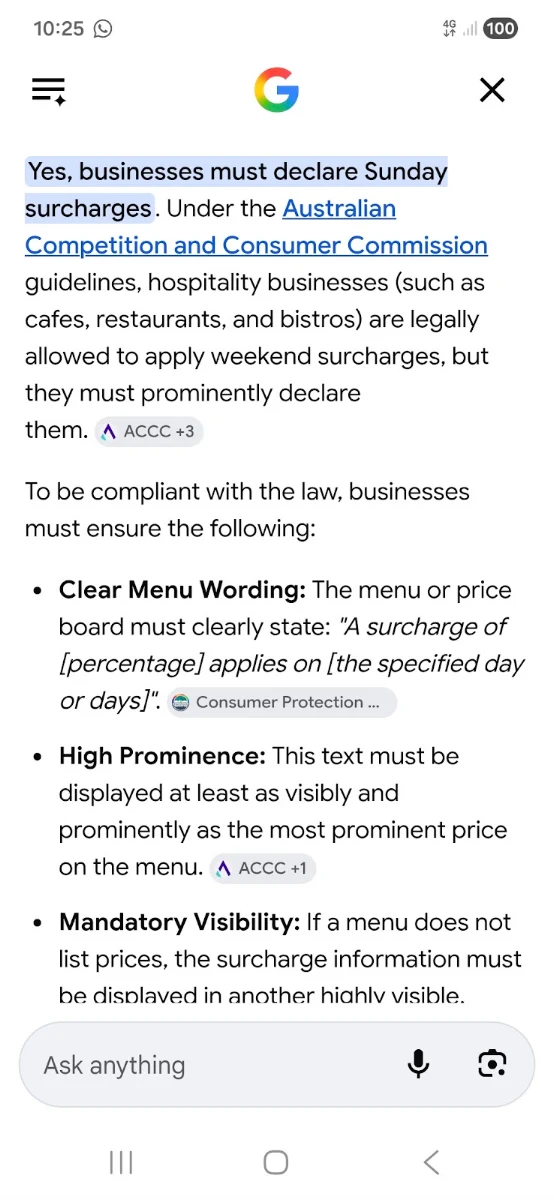
Task: Open the Consumer Protection source chip
Action: [282, 702]
